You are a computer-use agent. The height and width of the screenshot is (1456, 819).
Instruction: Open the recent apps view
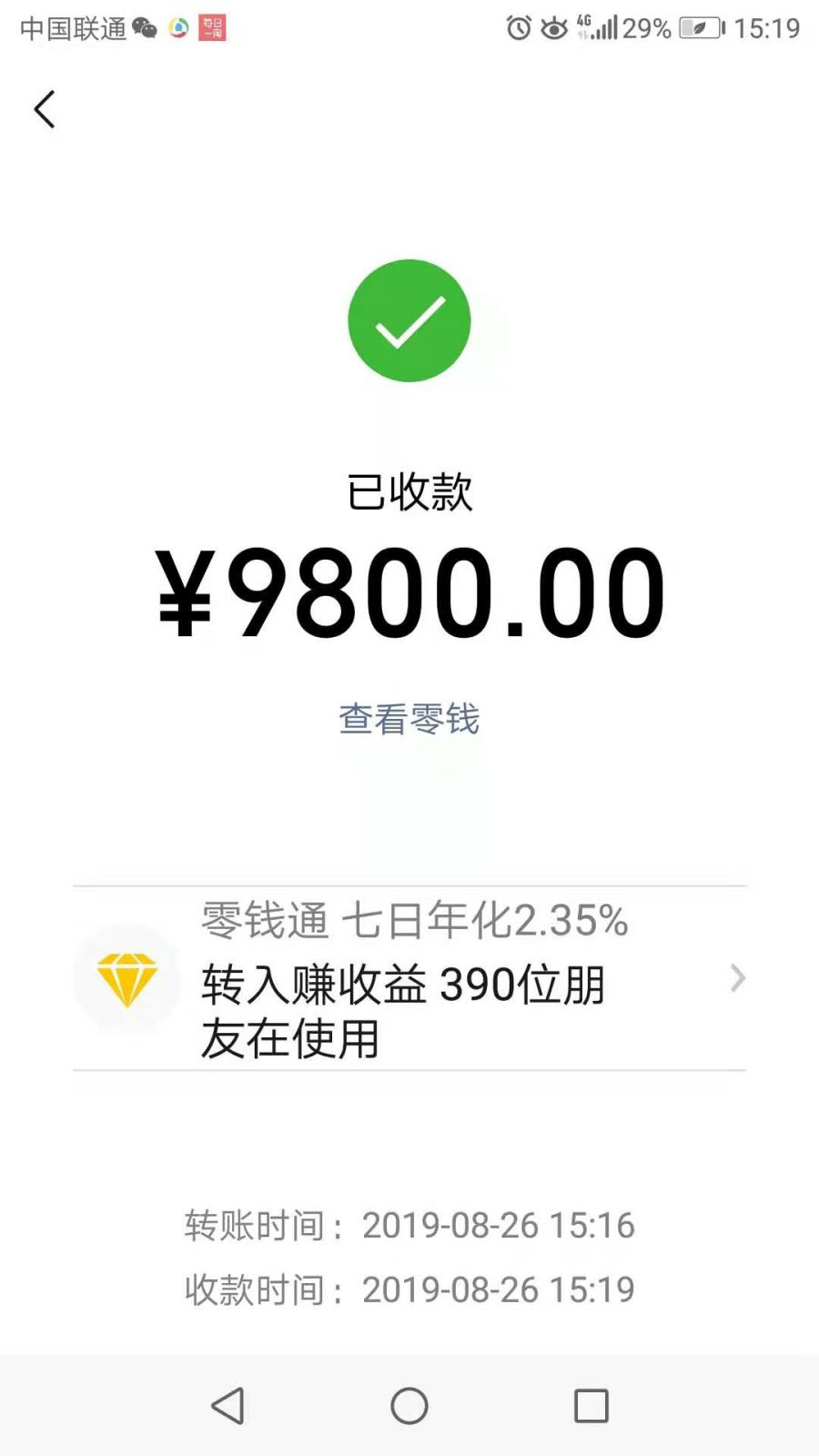(591, 1406)
